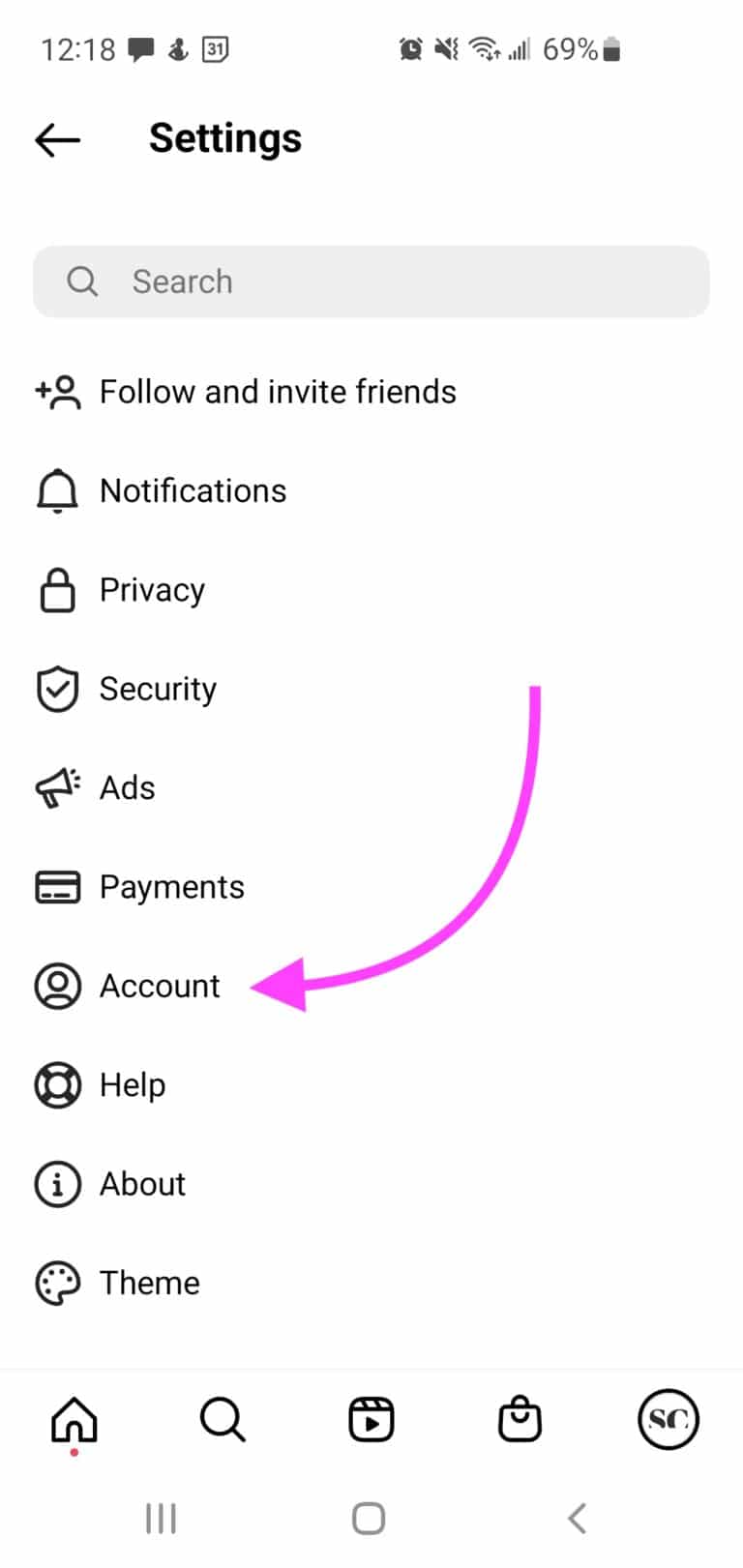Tap the Android back navigation button
The width and height of the screenshot is (743, 1568).
(x=578, y=1518)
